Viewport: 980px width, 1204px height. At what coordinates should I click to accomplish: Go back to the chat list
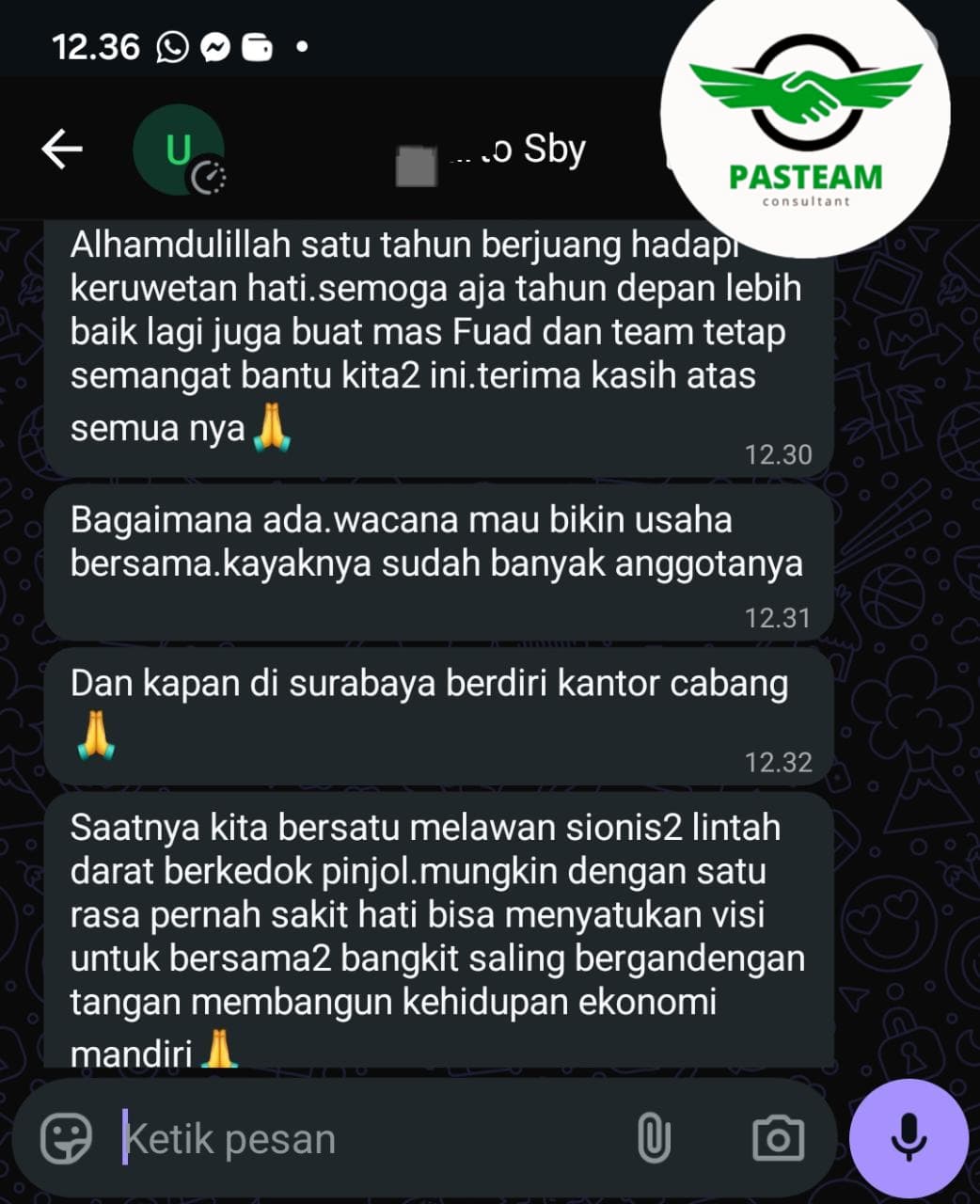click(62, 149)
